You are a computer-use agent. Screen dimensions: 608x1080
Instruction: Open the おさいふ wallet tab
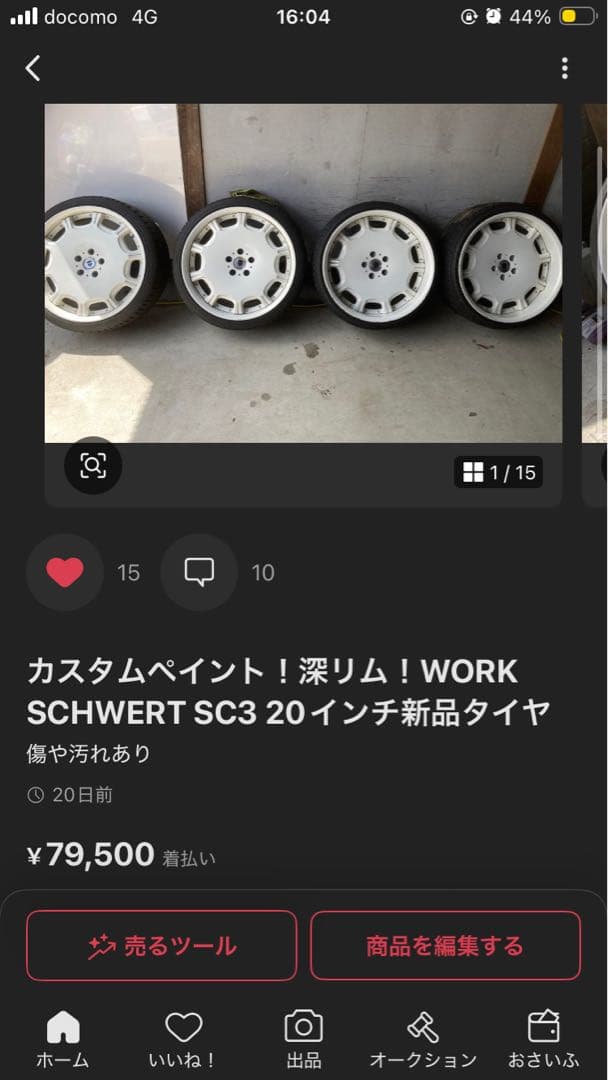543,1039
